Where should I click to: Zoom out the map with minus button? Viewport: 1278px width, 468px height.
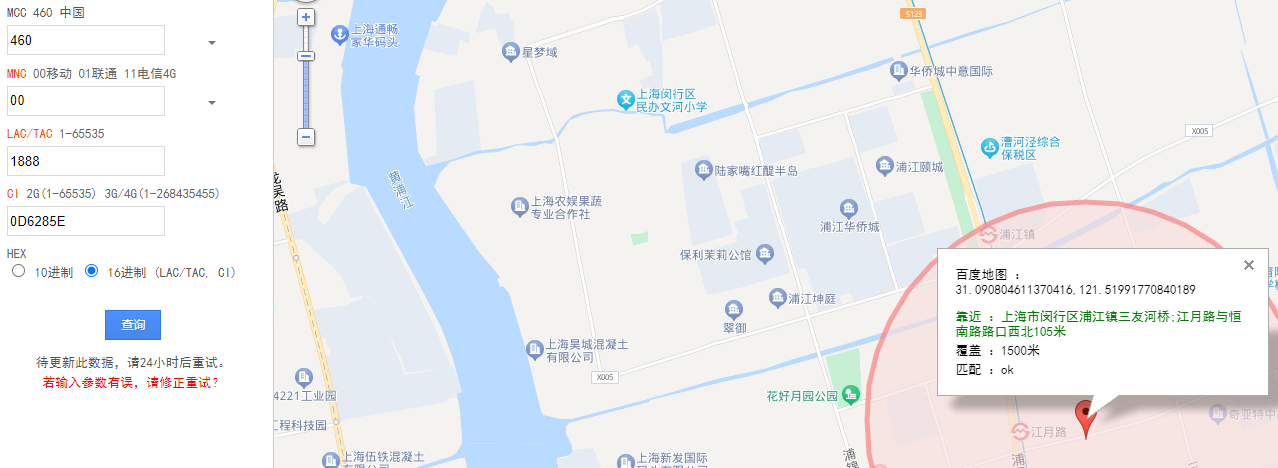(306, 136)
